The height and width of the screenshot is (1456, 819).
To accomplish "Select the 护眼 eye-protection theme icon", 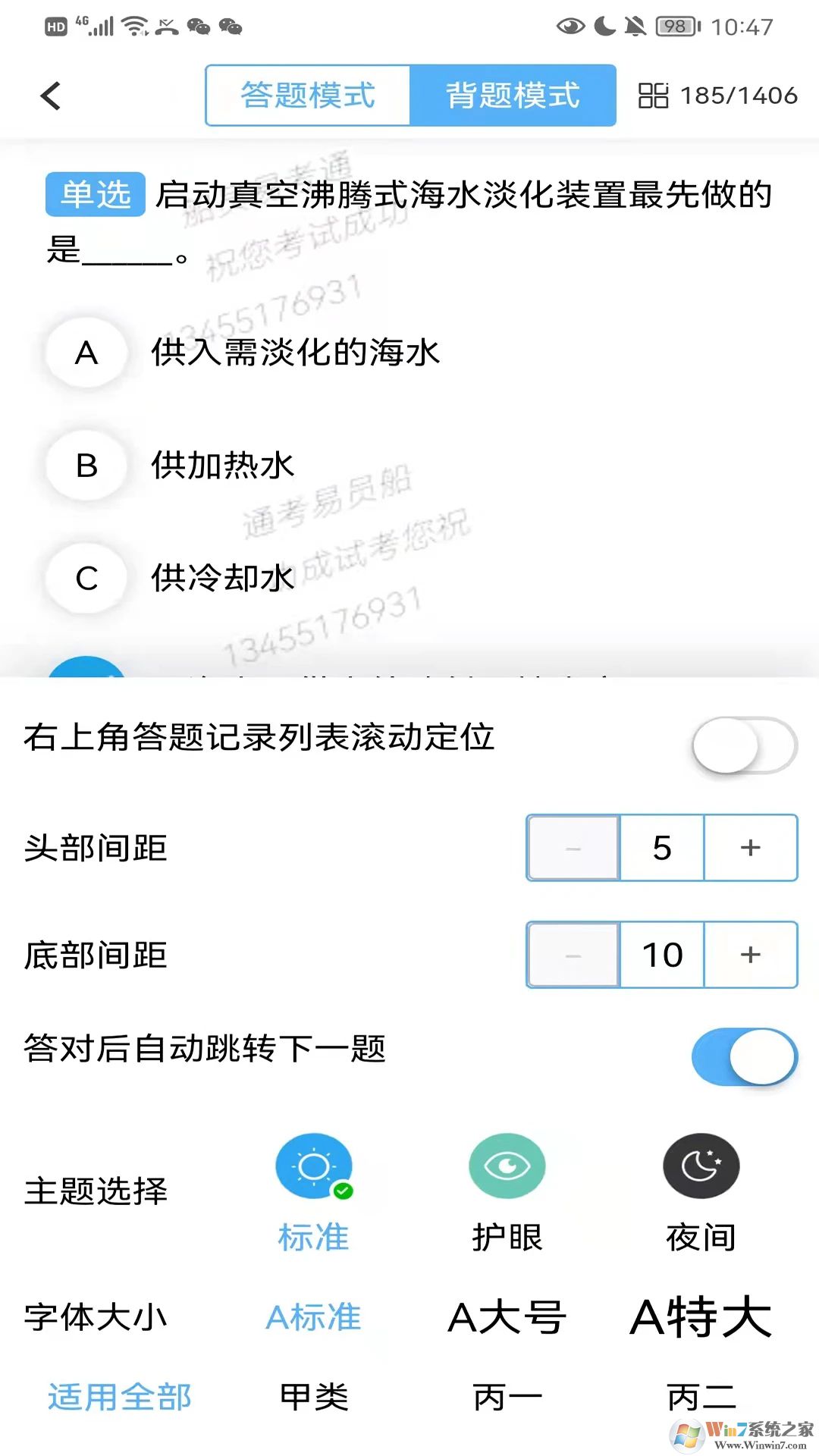I will [x=507, y=1167].
